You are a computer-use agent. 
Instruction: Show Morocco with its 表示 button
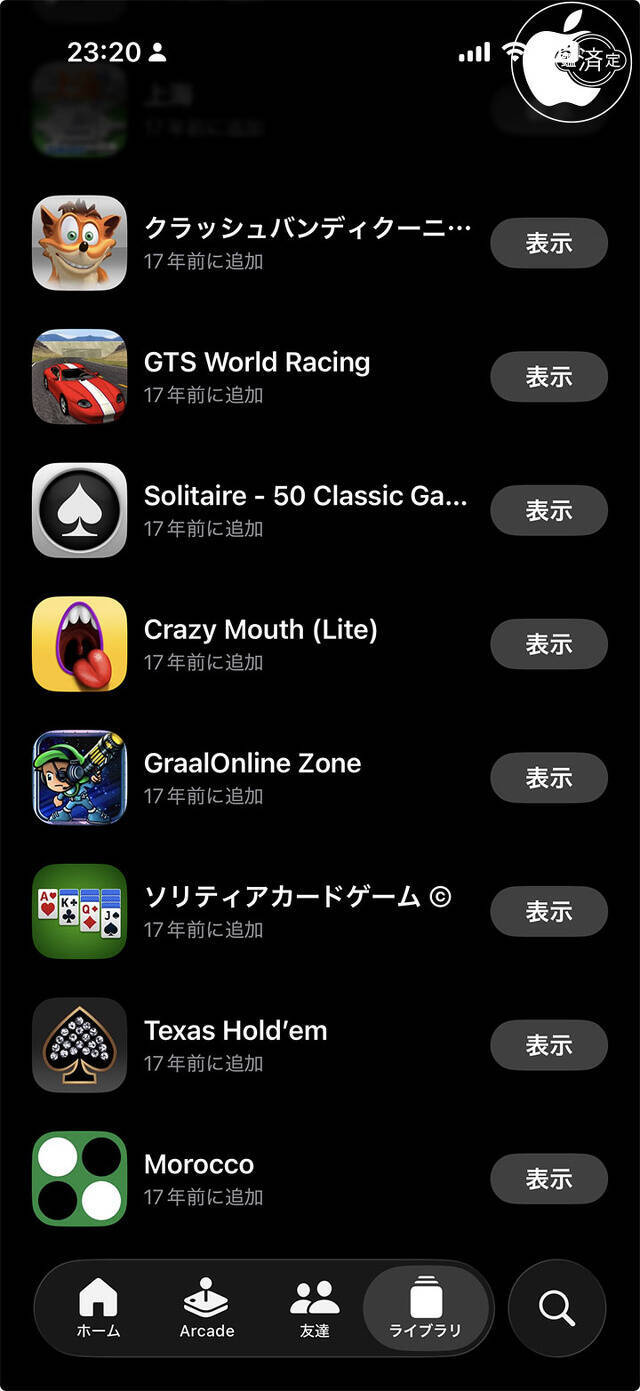[x=549, y=1179]
